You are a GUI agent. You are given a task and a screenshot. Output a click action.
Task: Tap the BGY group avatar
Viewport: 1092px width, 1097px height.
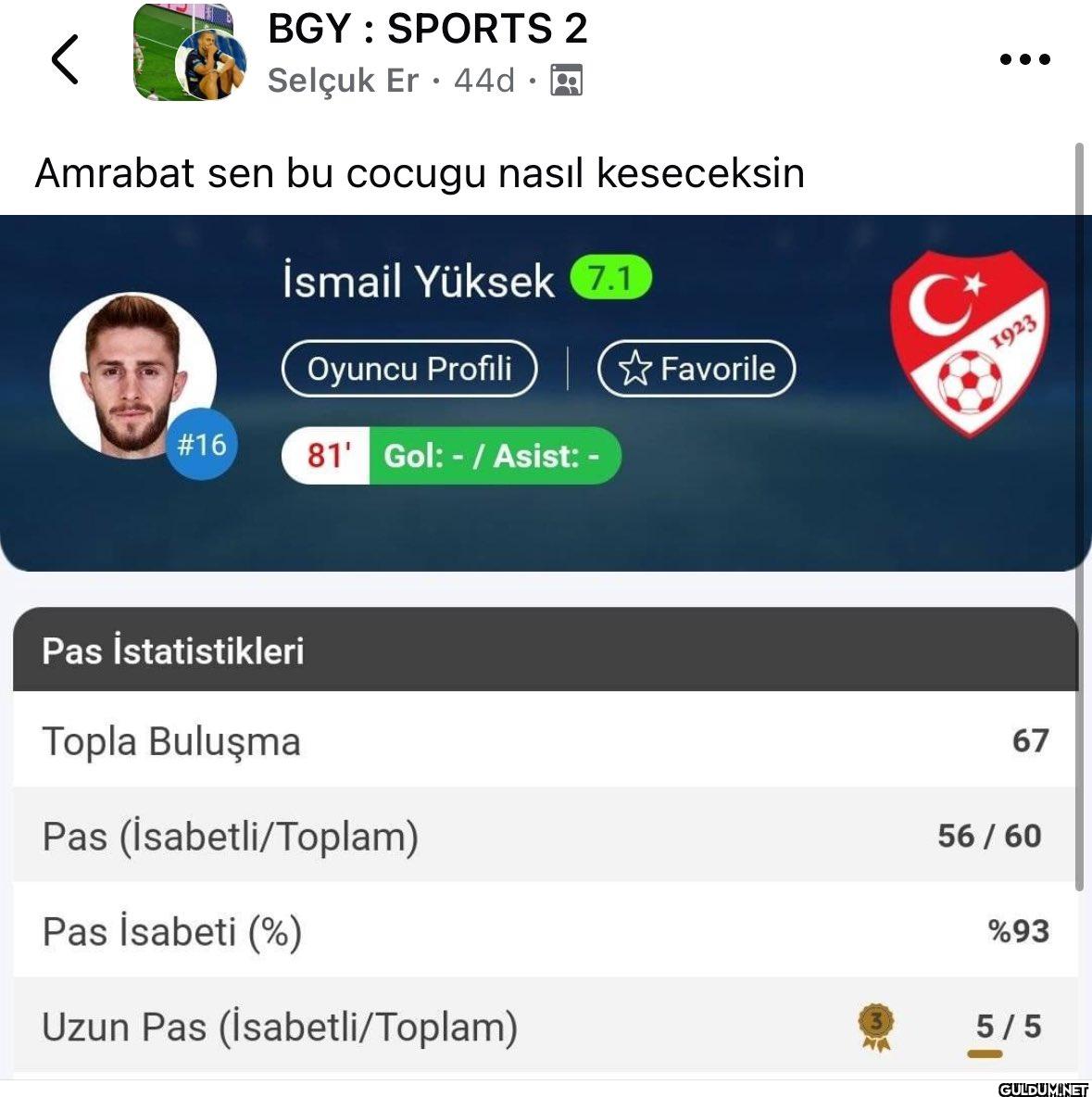(184, 53)
